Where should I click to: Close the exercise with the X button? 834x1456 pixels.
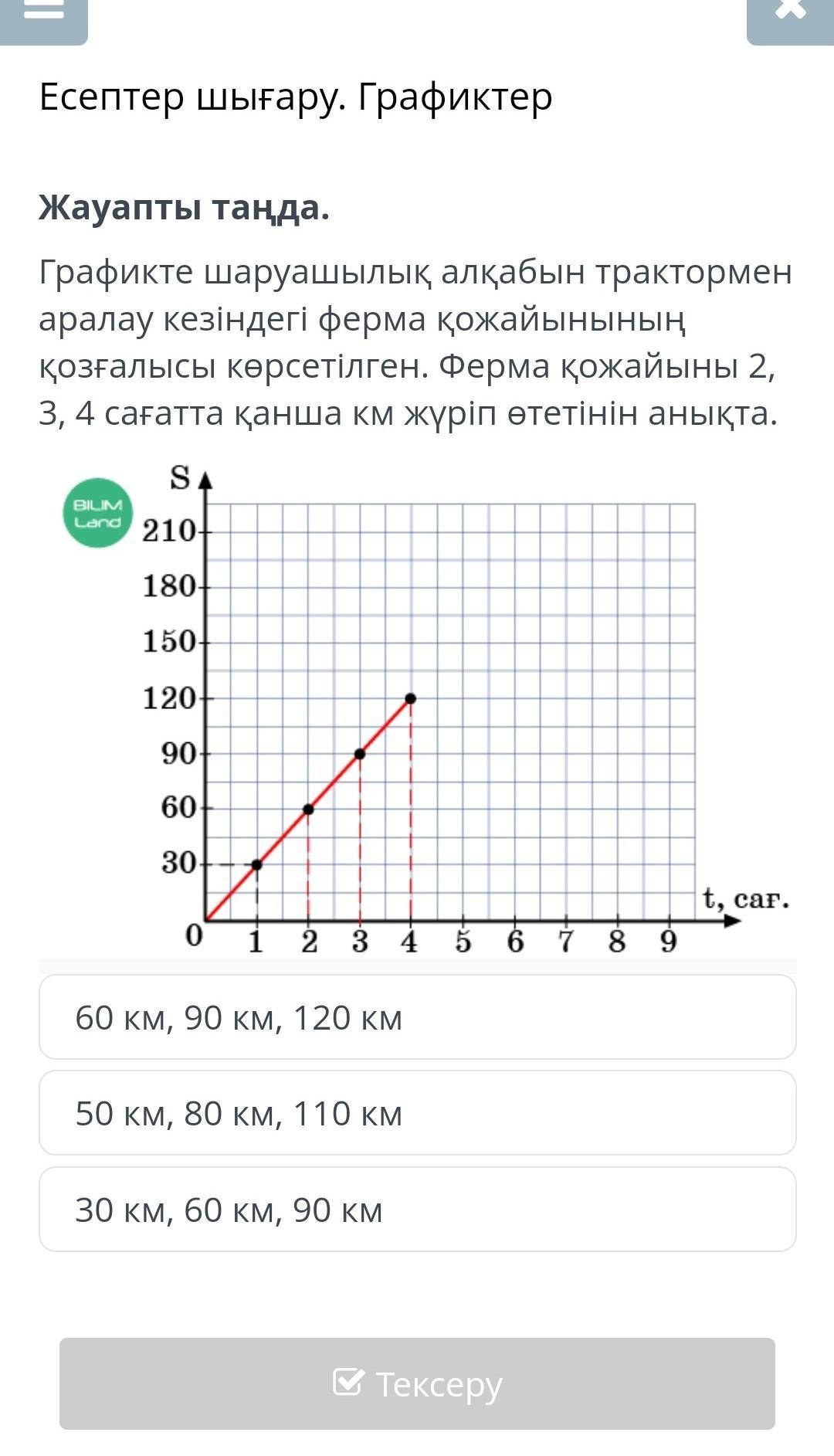[x=789, y=14]
